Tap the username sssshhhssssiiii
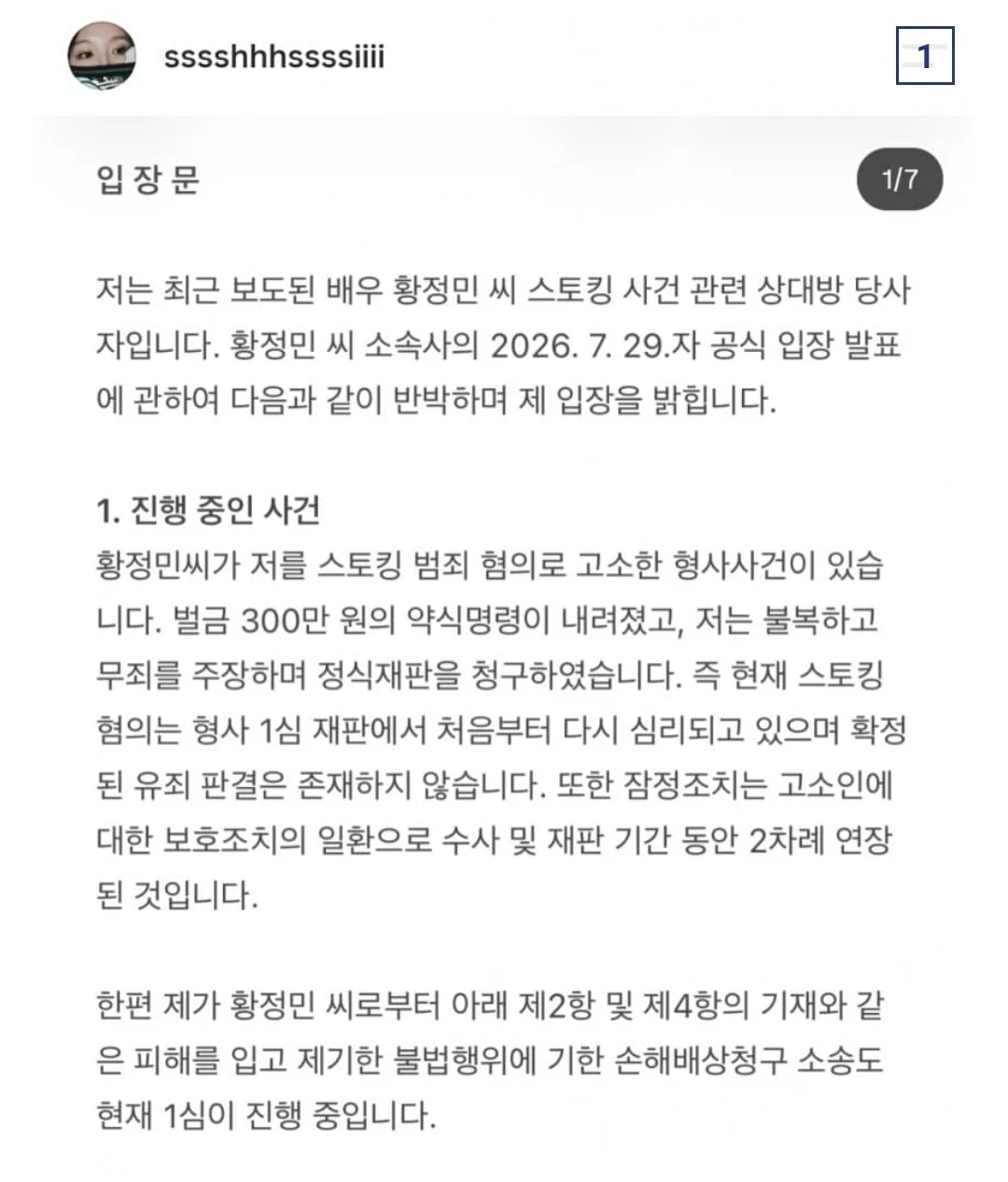 pyautogui.click(x=273, y=57)
